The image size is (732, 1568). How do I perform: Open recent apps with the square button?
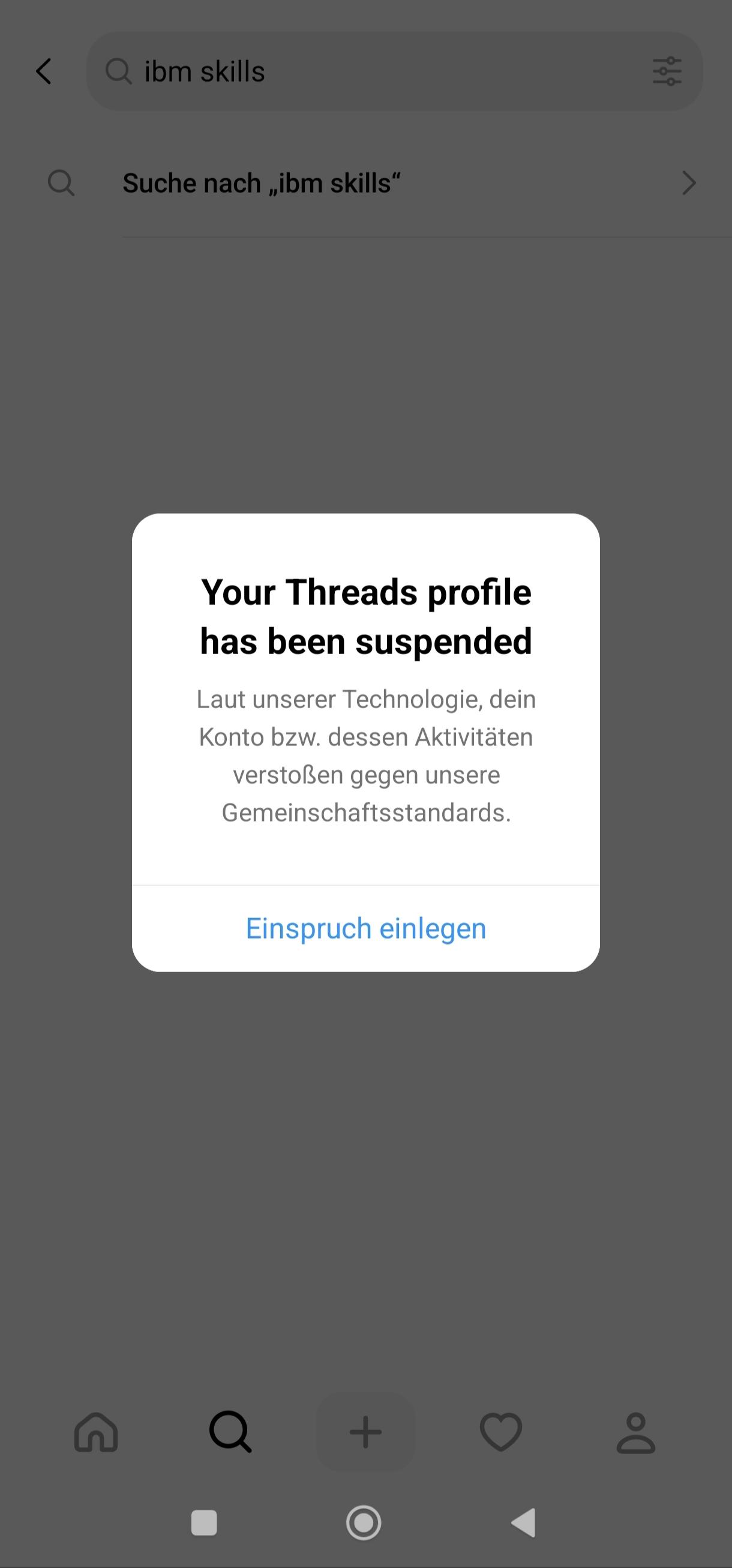pyautogui.click(x=204, y=1523)
